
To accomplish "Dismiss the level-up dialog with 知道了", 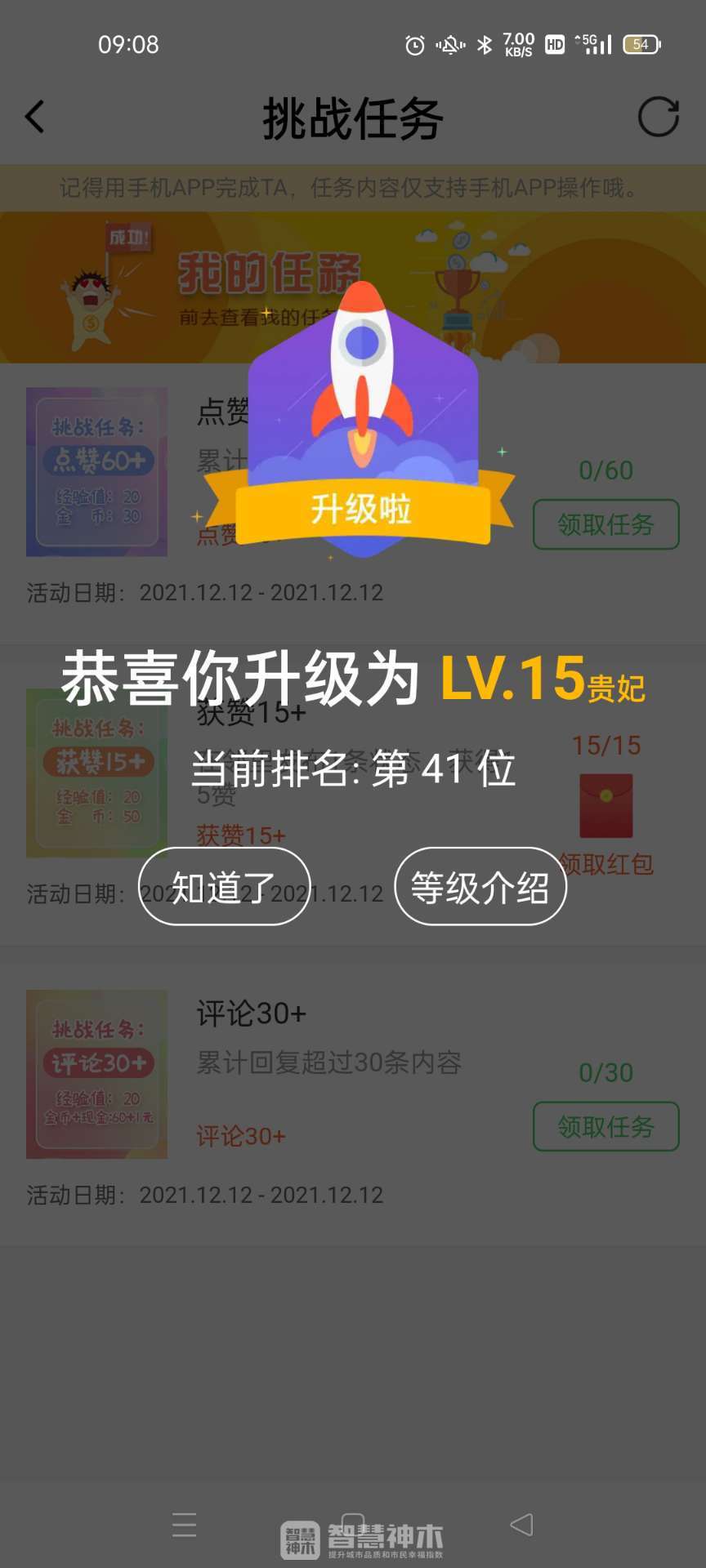I will coord(224,887).
